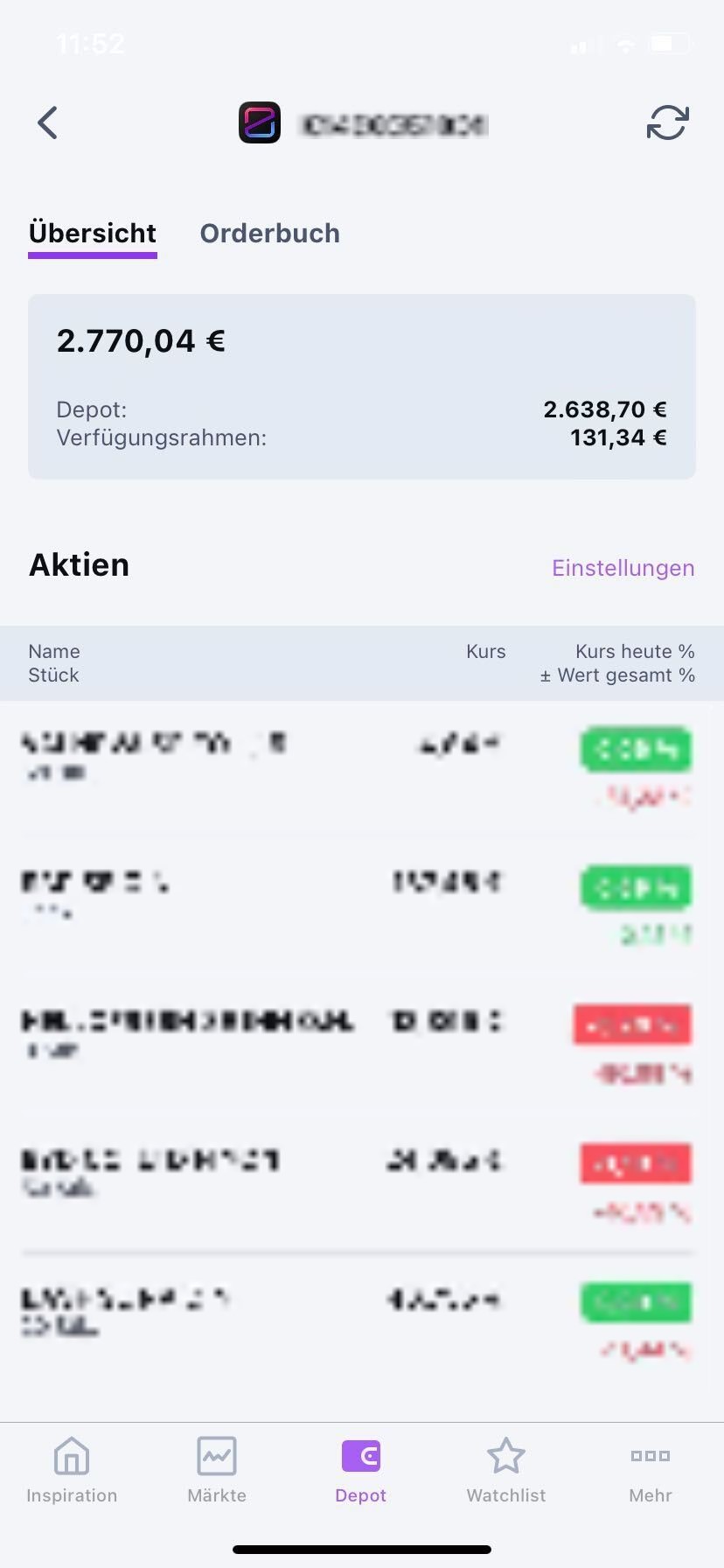Open the Depot tab in bottom bar
Viewport: 724px width, 1568px height.
[360, 1470]
